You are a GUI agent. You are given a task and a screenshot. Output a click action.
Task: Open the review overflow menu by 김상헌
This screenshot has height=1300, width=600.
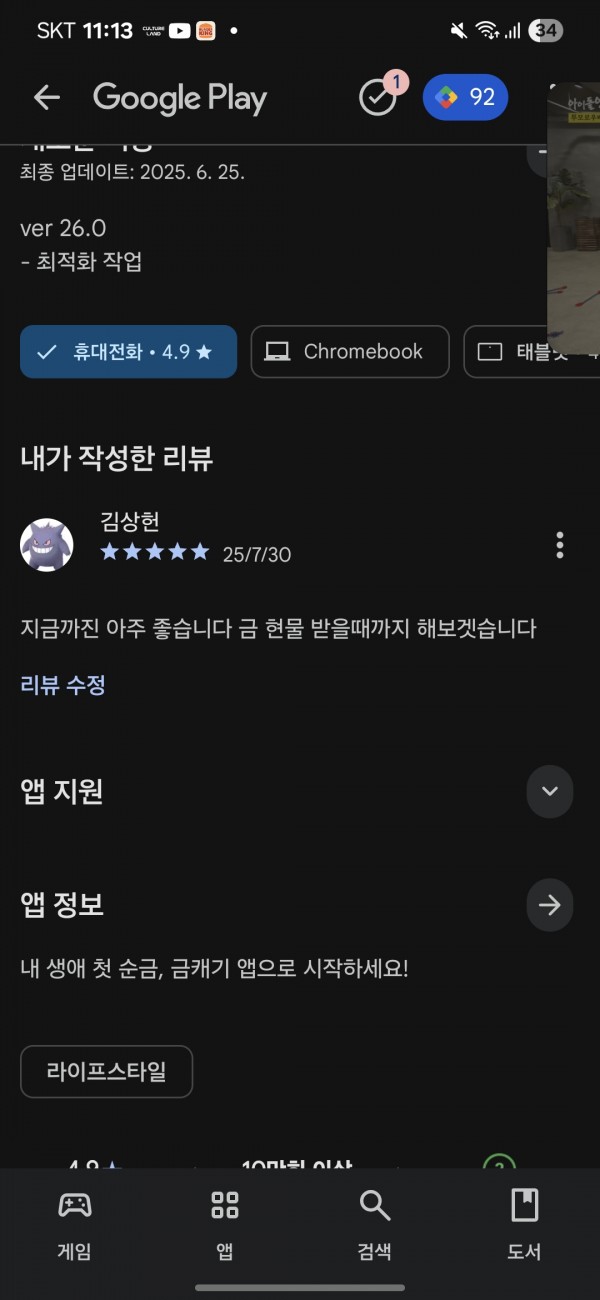559,545
